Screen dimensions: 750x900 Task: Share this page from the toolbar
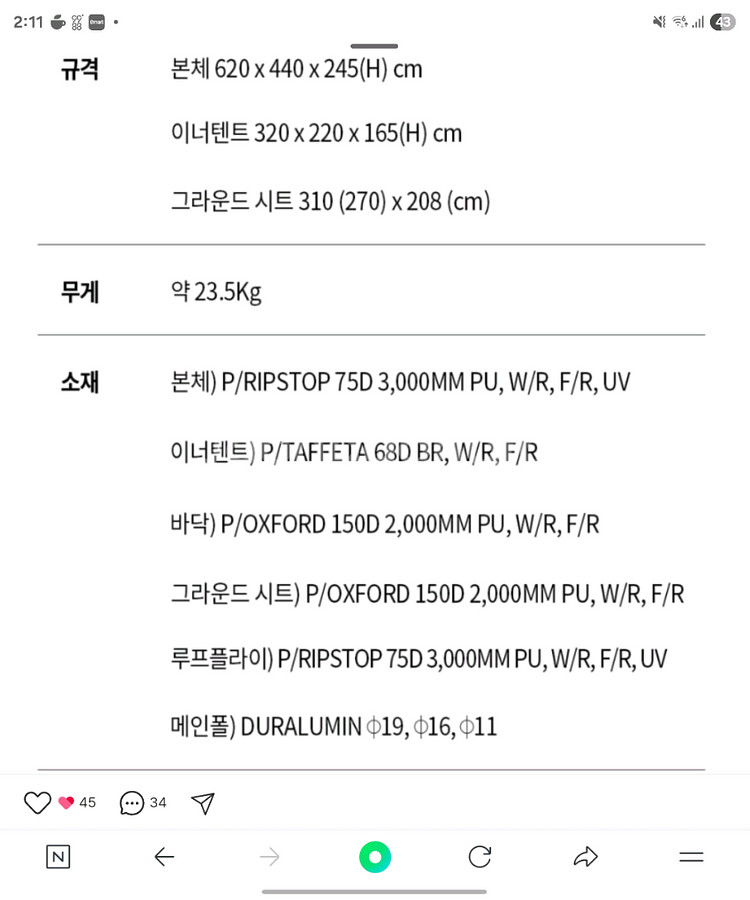[x=585, y=857]
